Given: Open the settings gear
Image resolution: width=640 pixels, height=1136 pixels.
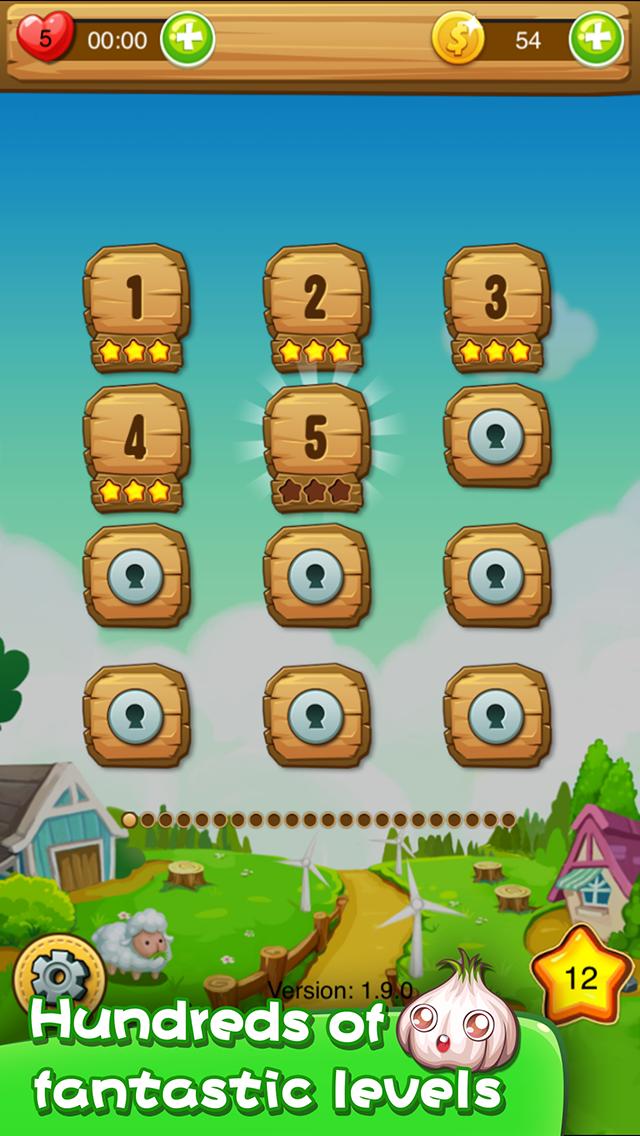Looking at the screenshot, I should point(58,973).
